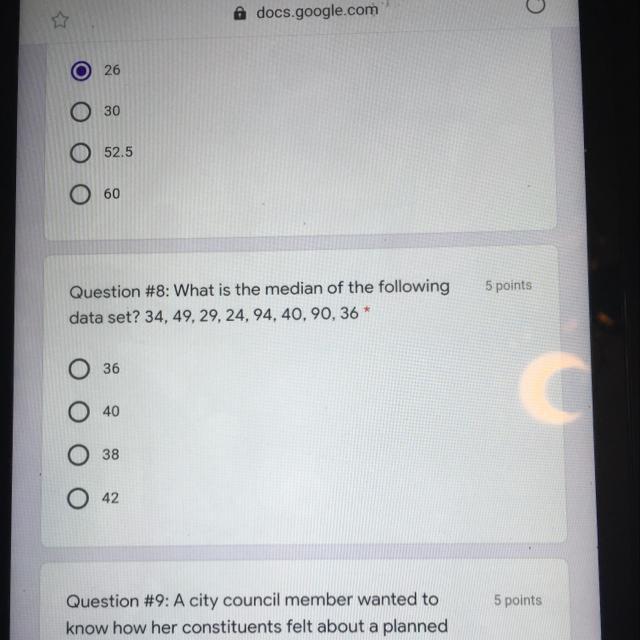The width and height of the screenshot is (640, 640).
Task: Pick the 52.5 answer option
Action: tap(82, 153)
